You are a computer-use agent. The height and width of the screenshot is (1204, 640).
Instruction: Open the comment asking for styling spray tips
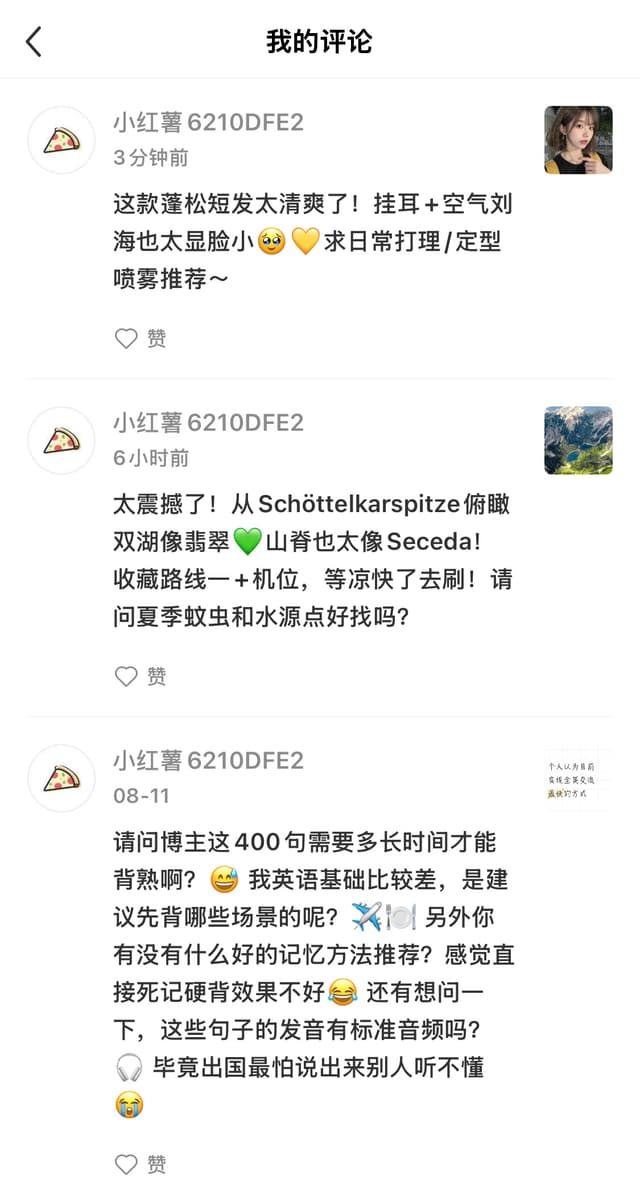313,242
